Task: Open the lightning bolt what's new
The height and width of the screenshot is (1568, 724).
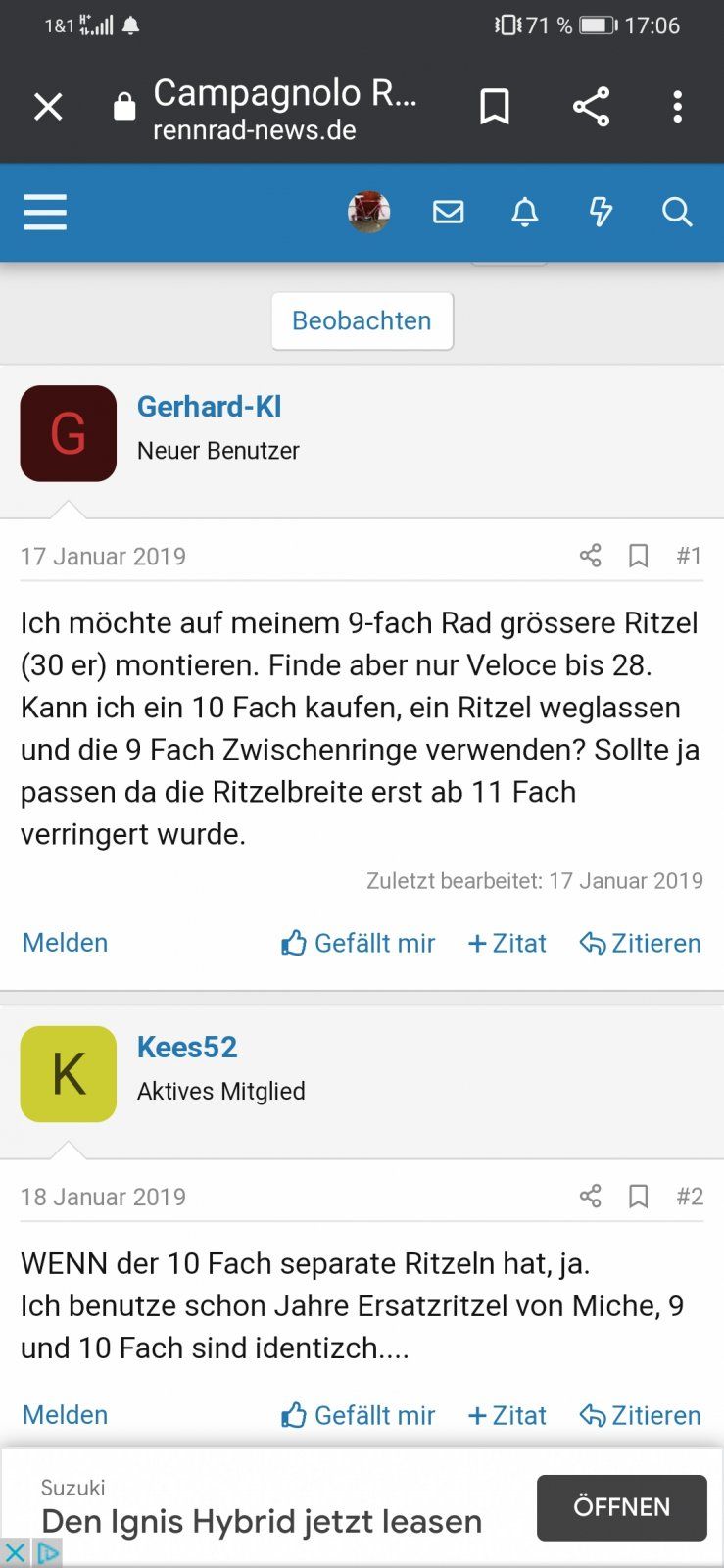Action: (x=601, y=212)
